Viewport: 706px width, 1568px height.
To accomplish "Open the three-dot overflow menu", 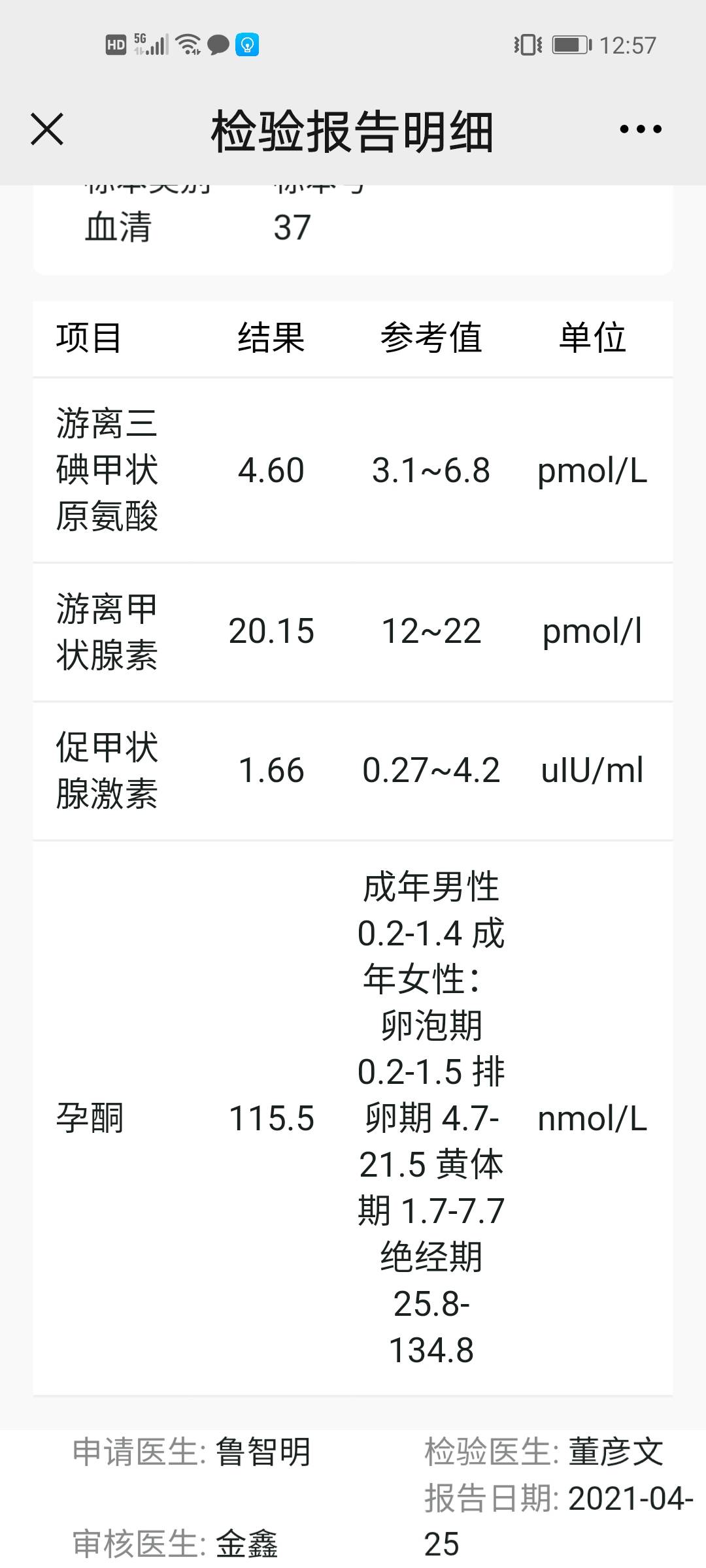I will point(641,129).
